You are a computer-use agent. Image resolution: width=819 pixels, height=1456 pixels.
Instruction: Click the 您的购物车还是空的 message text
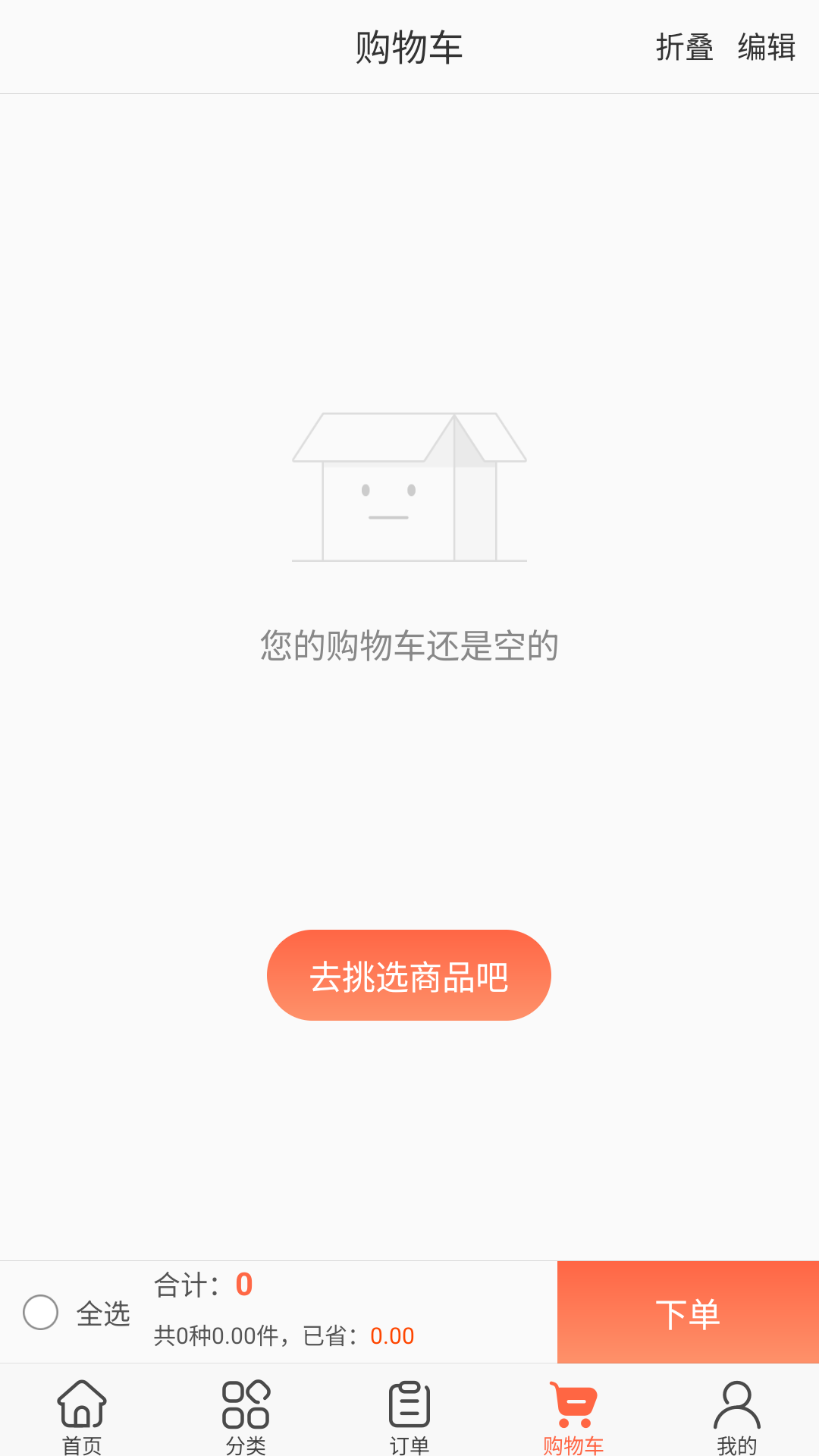coord(409,646)
